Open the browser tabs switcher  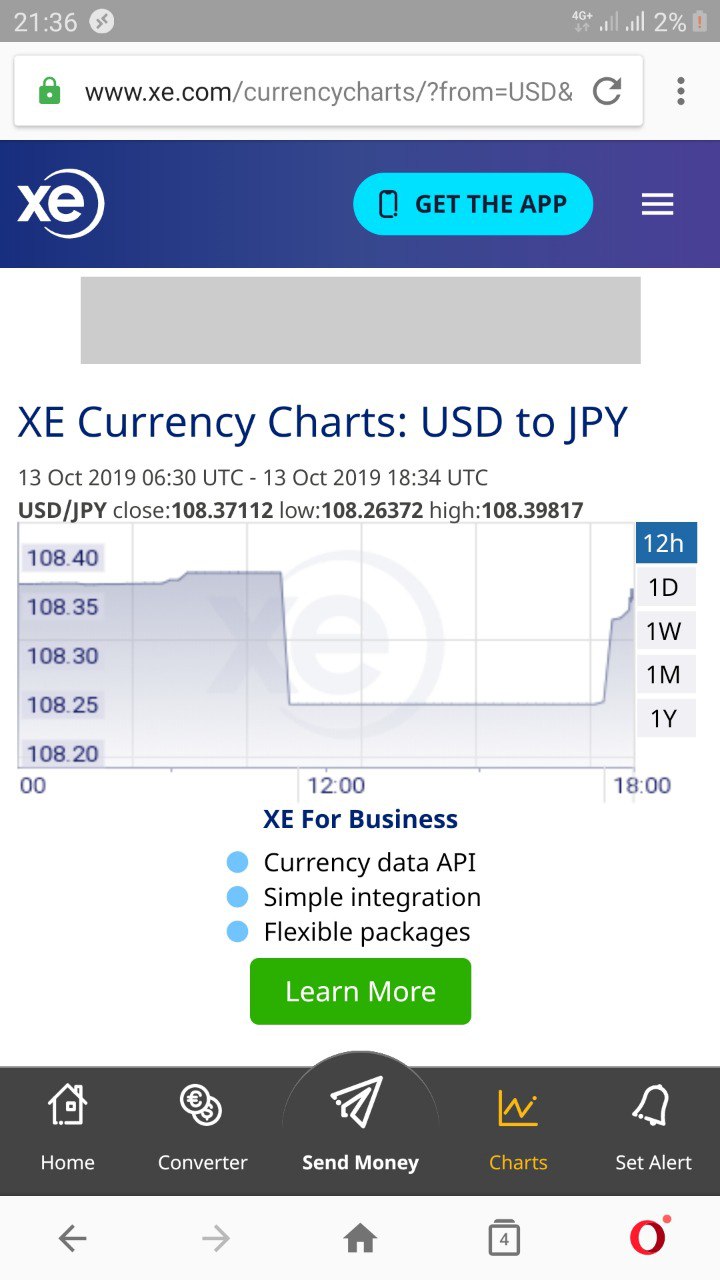(504, 1239)
